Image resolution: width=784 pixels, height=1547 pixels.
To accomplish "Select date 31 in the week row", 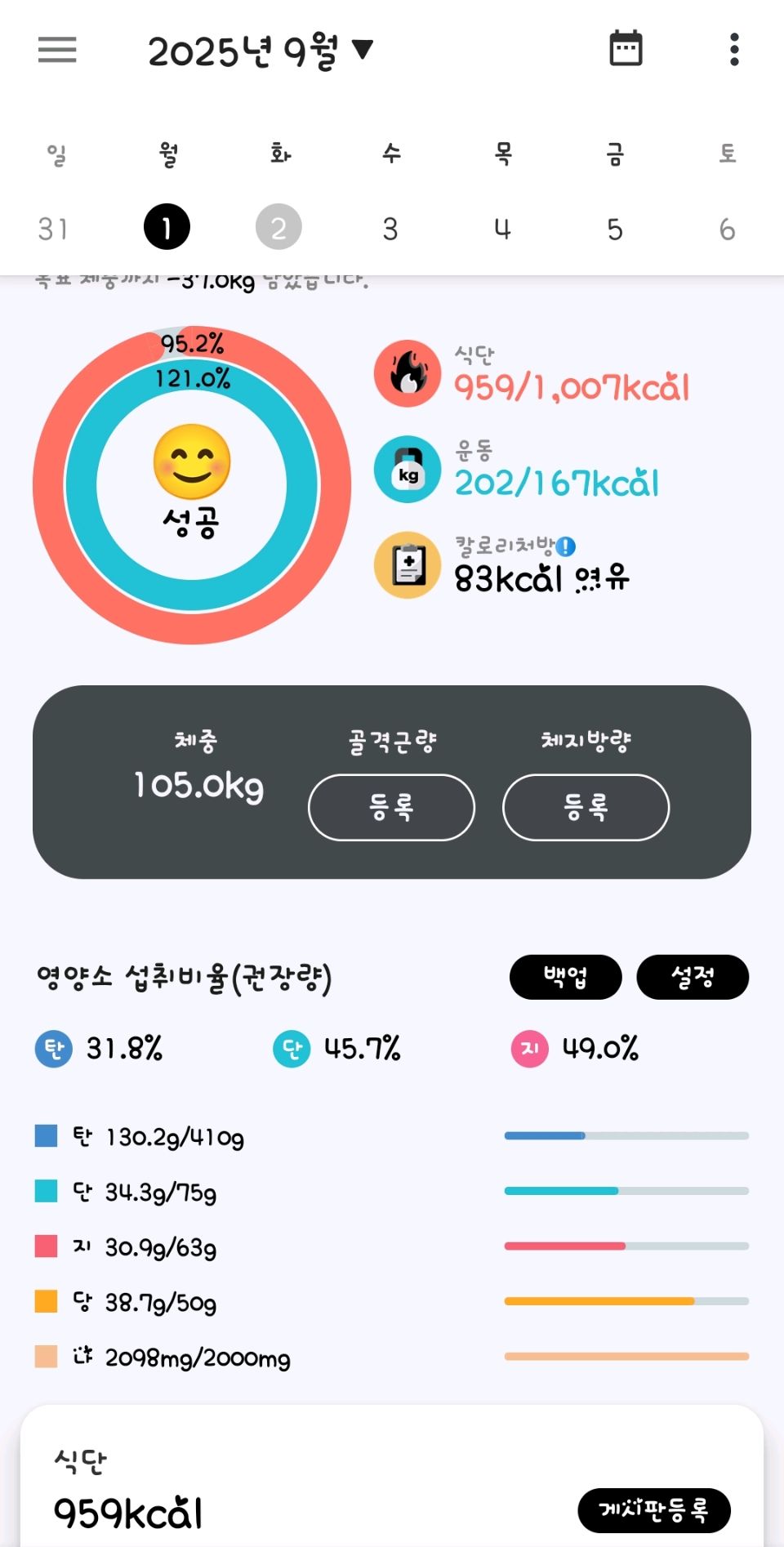I will (x=53, y=229).
